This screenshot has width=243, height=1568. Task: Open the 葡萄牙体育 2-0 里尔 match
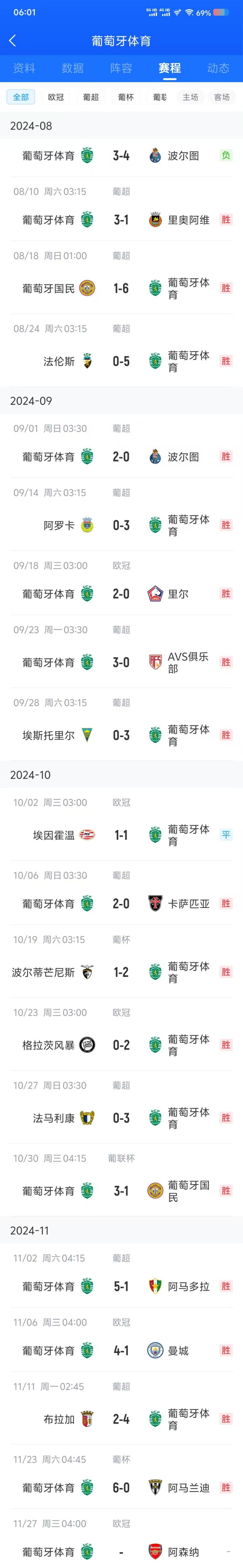pyautogui.click(x=121, y=593)
